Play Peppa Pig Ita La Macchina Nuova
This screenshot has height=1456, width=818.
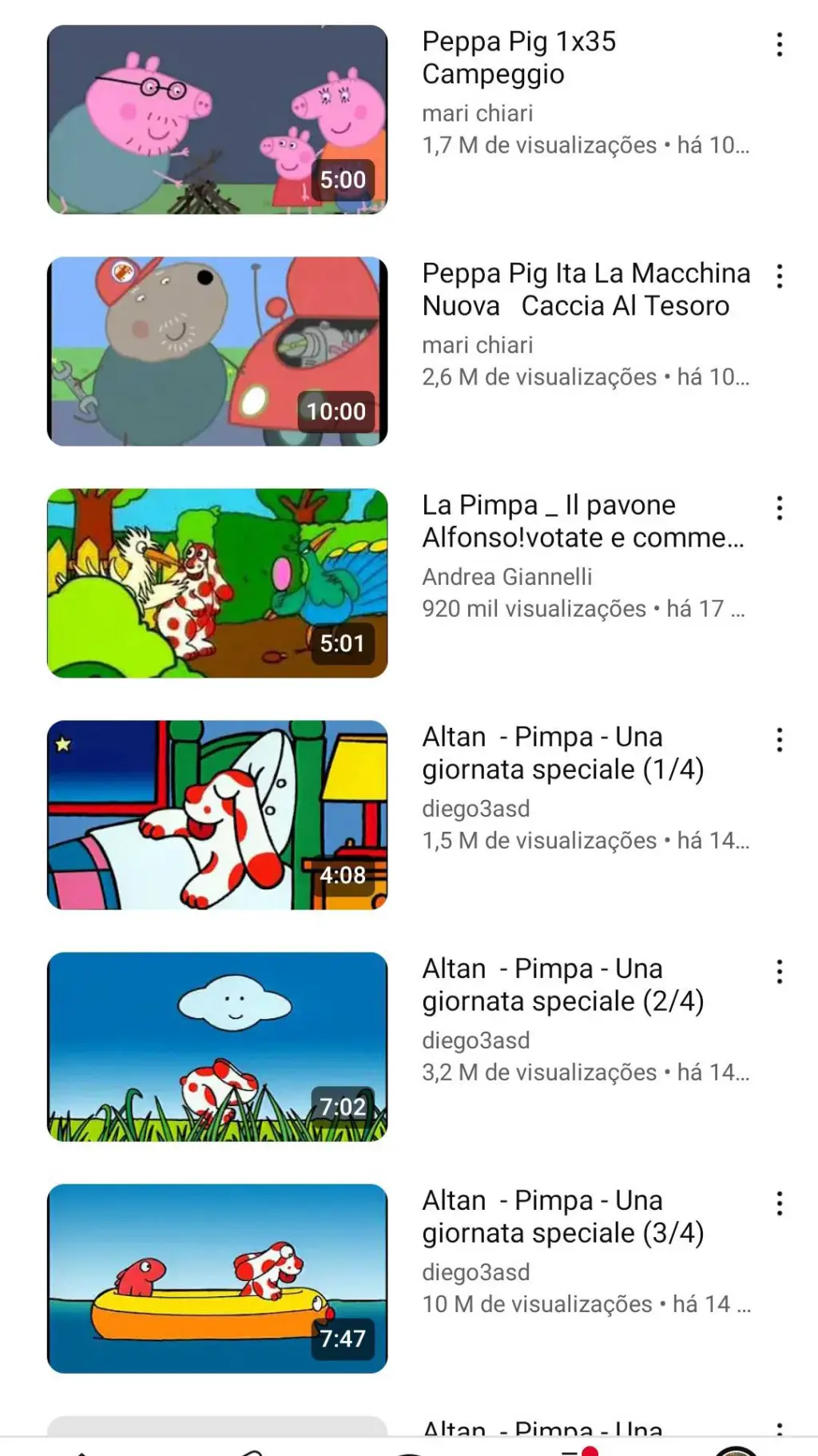217,352
